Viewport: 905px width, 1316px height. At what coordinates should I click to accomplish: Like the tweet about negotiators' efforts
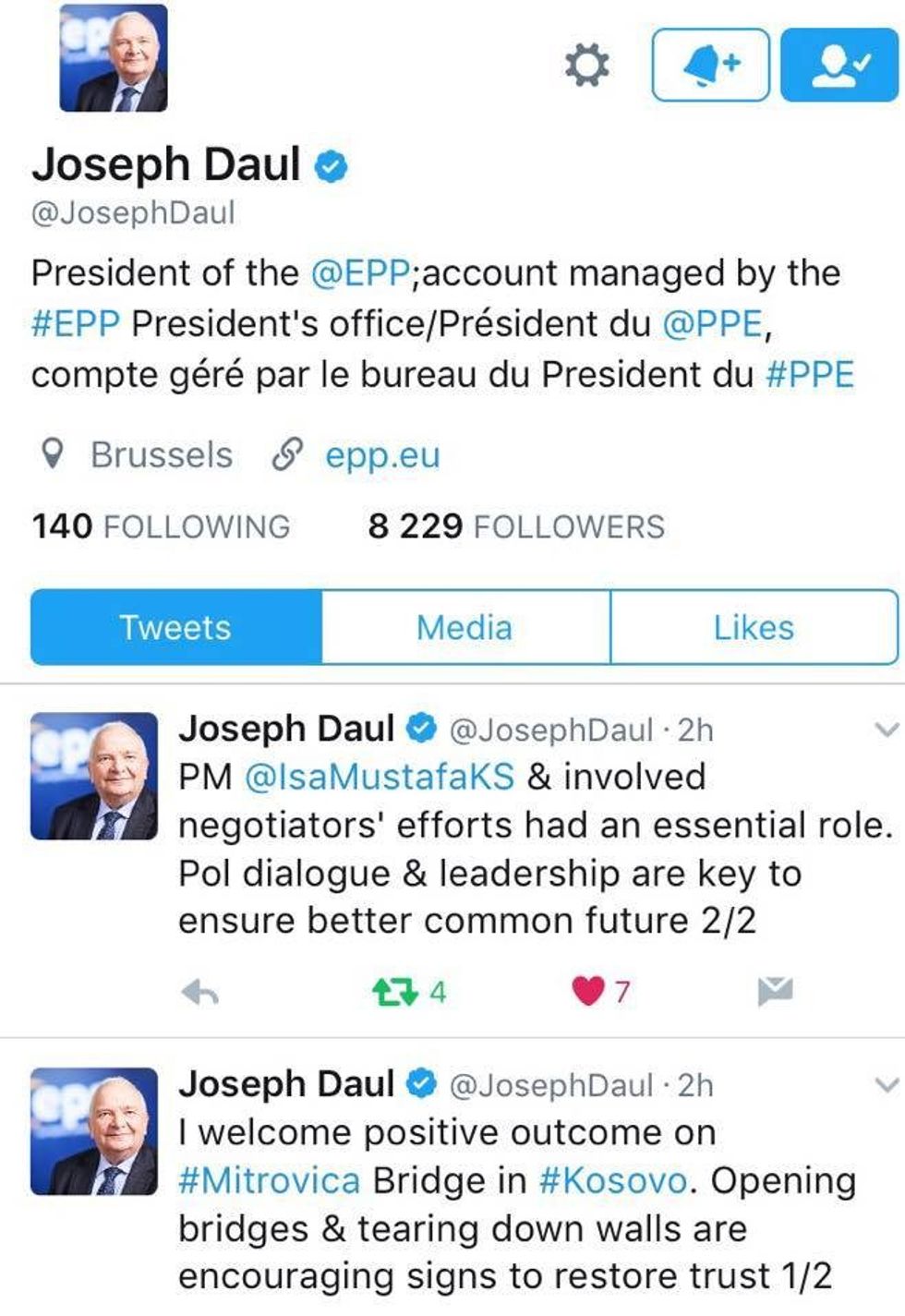[589, 991]
